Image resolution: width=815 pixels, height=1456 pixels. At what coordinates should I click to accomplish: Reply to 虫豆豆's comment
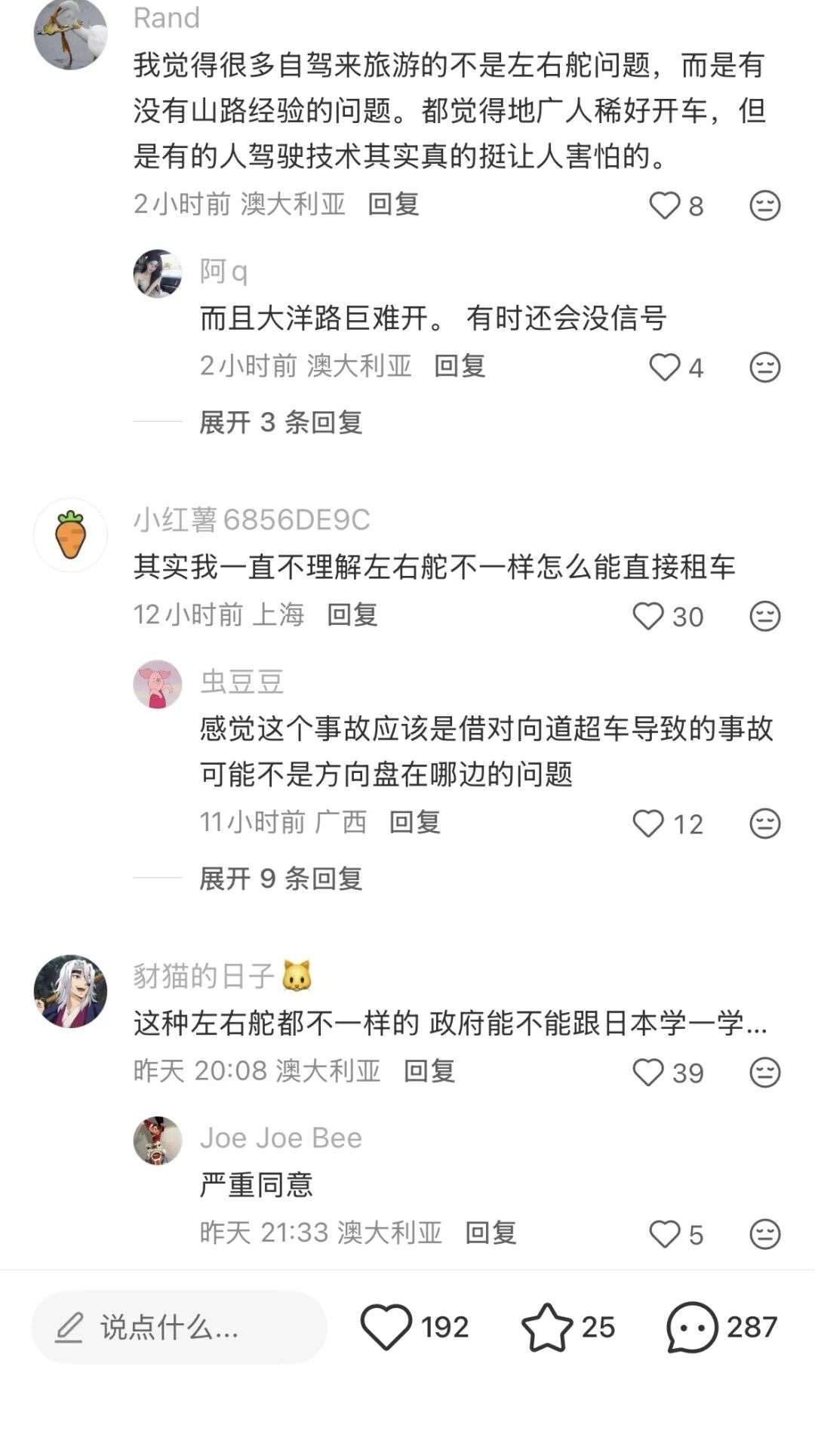pos(414,822)
